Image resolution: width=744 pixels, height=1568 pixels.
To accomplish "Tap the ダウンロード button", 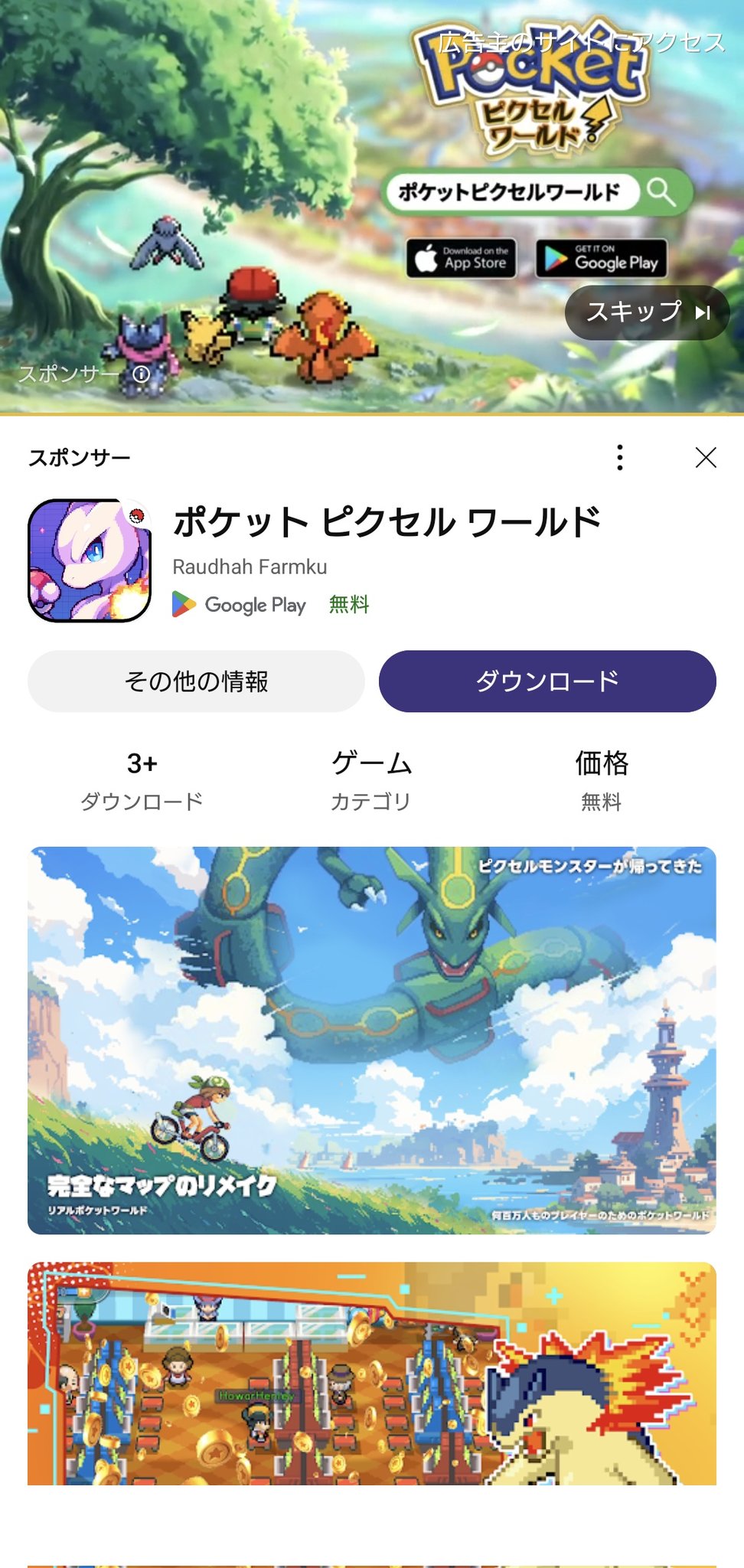I will point(547,681).
